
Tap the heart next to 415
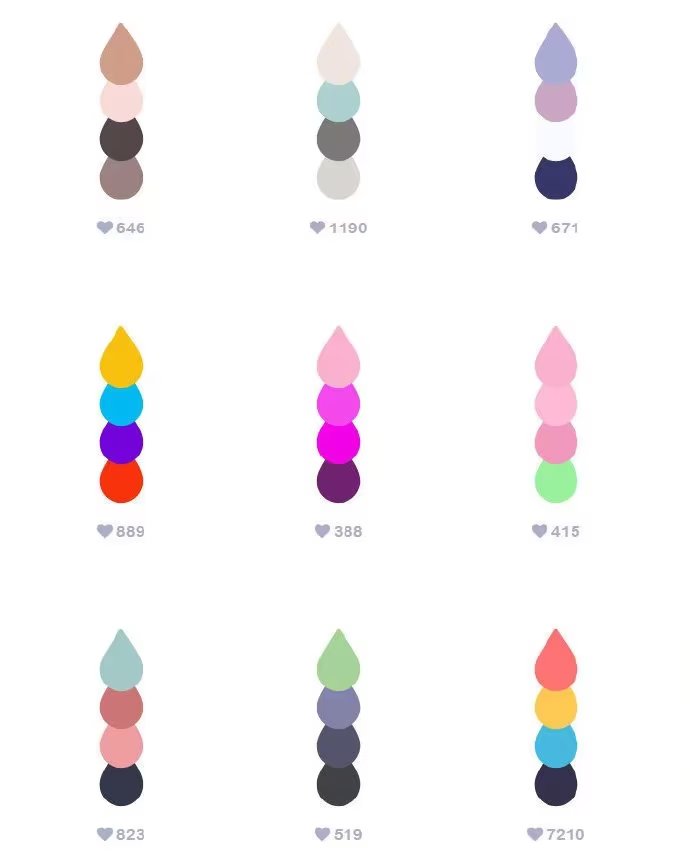point(539,531)
